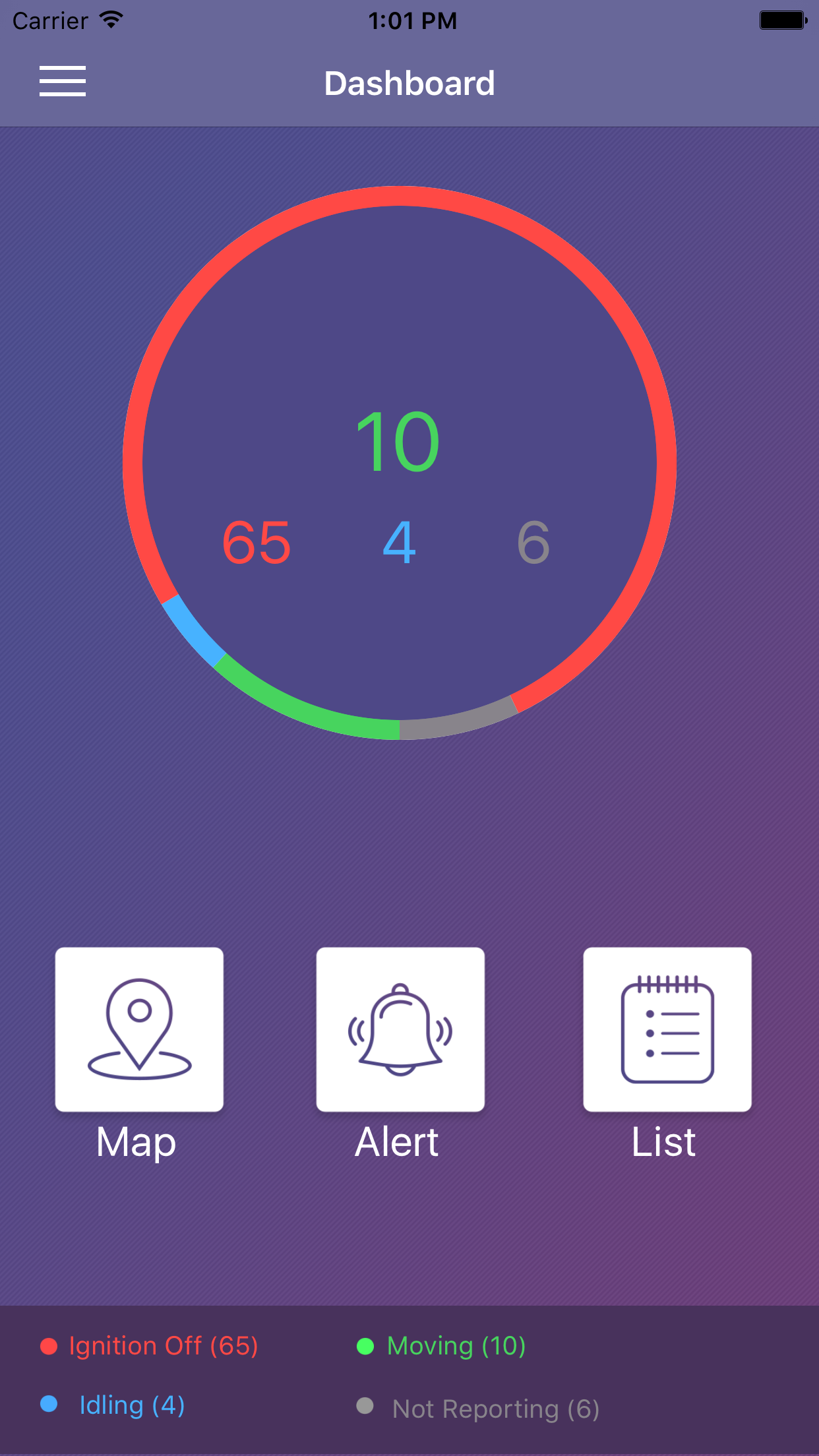Open the hamburger drawer menu
Image resolution: width=819 pixels, height=1456 pixels.
point(63,81)
